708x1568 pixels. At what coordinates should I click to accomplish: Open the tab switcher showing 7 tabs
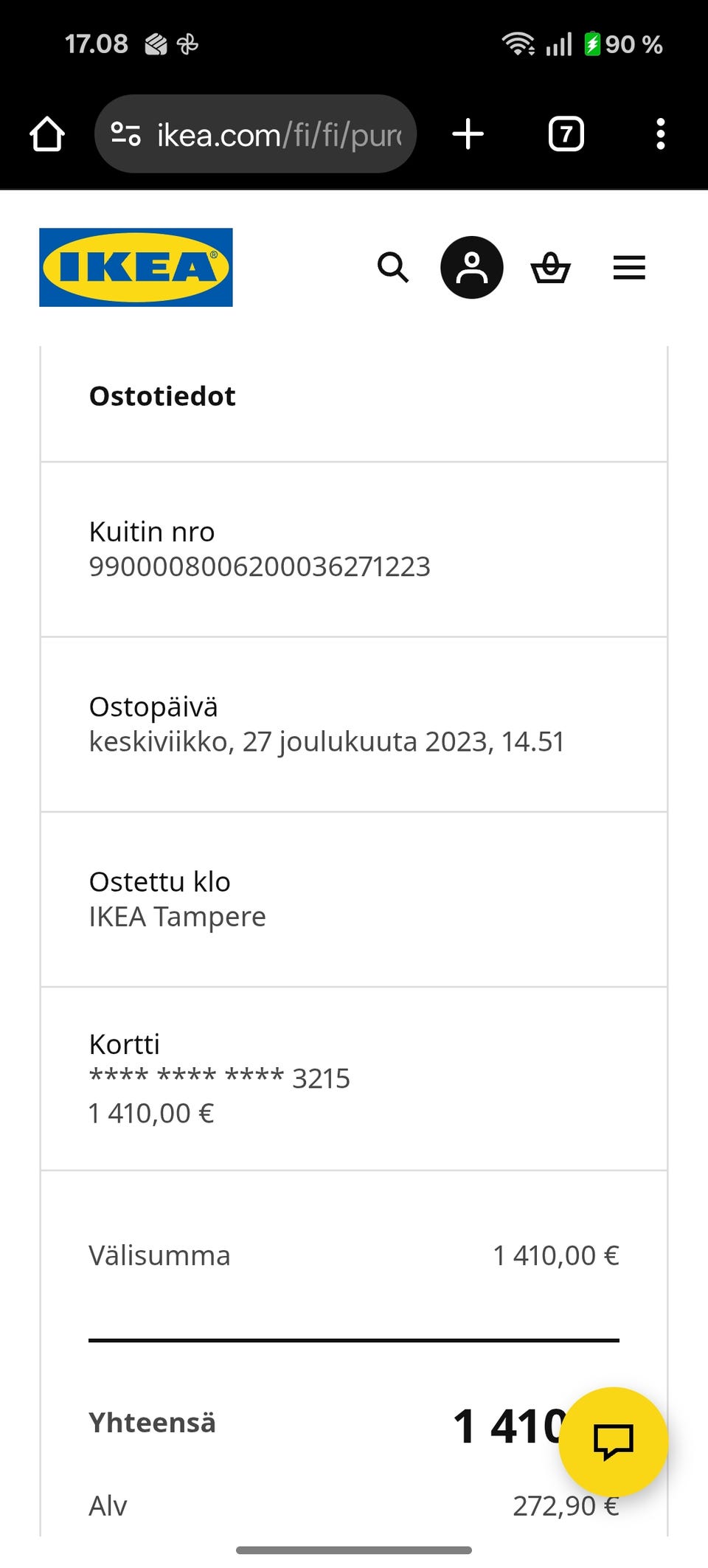coord(565,133)
